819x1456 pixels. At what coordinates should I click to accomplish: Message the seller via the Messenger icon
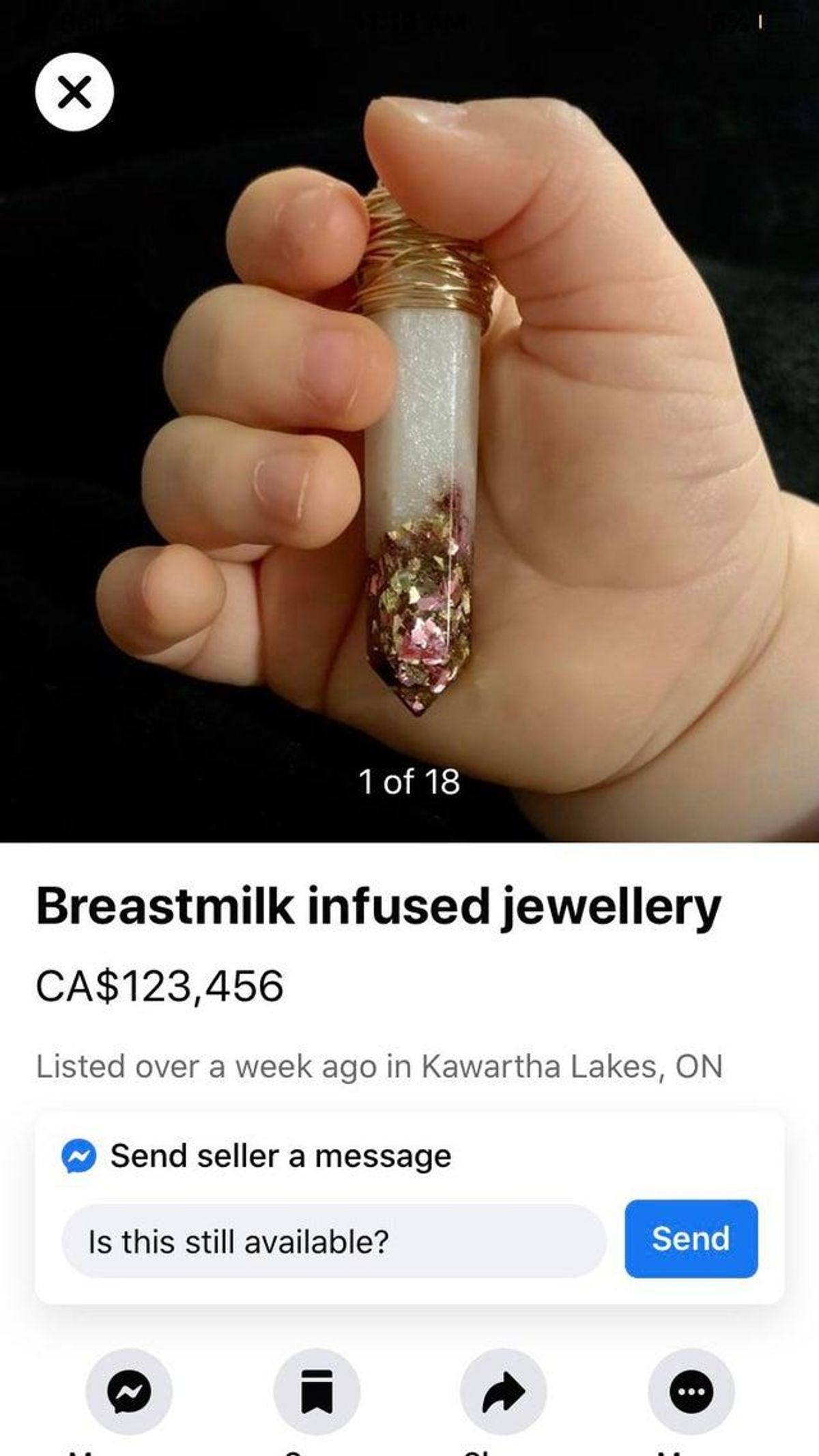(128, 1391)
